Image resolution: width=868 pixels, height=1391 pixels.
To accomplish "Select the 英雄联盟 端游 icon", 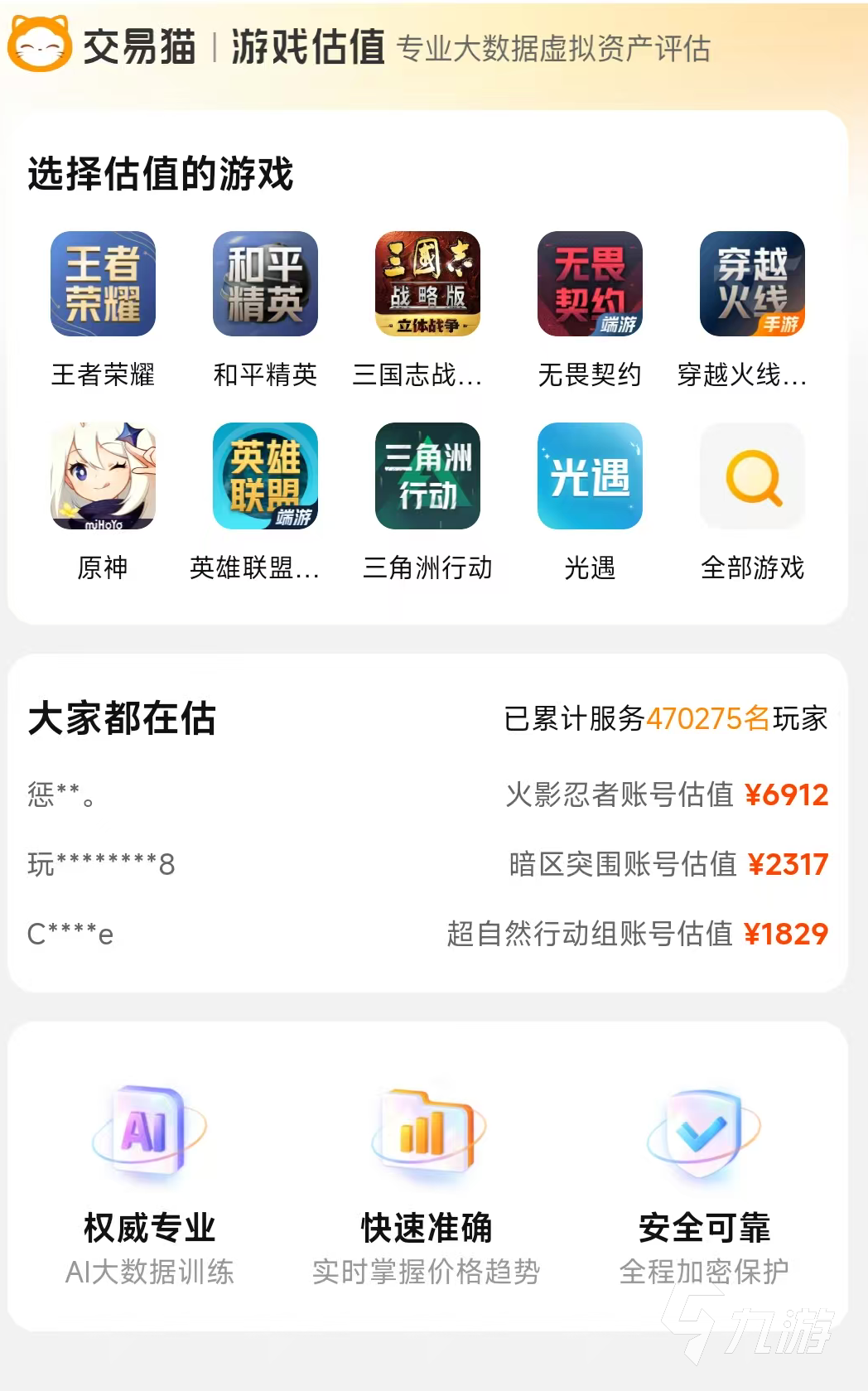I will (x=263, y=478).
